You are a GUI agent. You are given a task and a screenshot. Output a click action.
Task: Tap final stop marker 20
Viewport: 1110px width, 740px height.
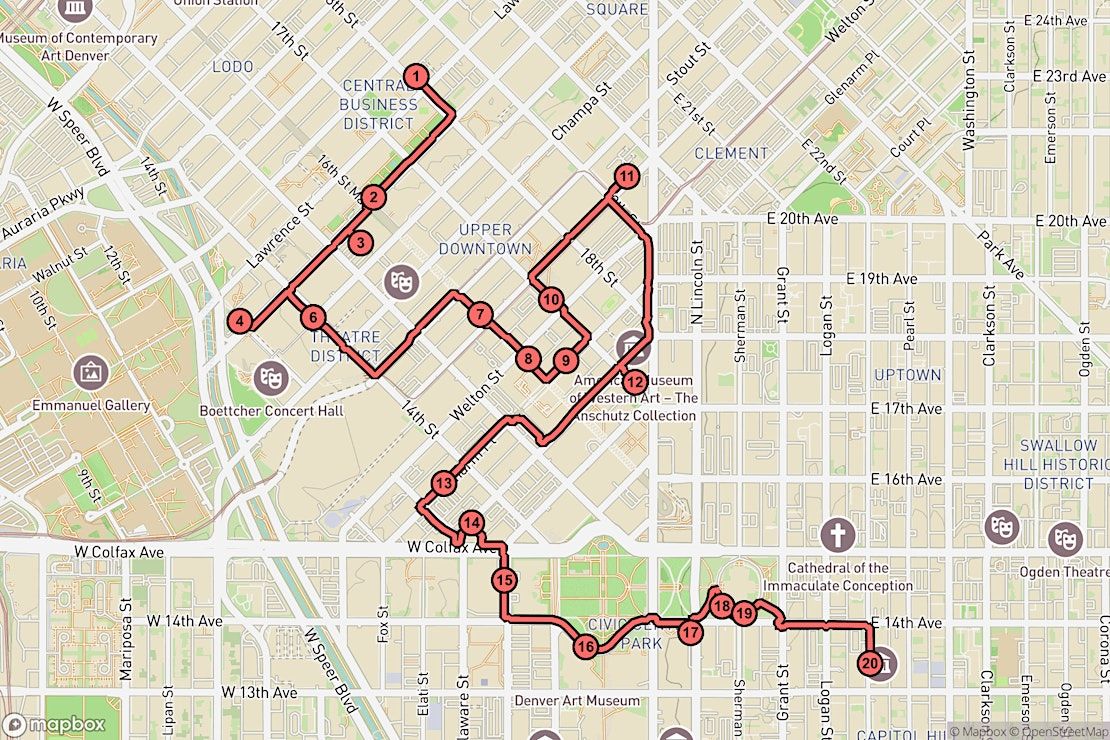pos(869,661)
